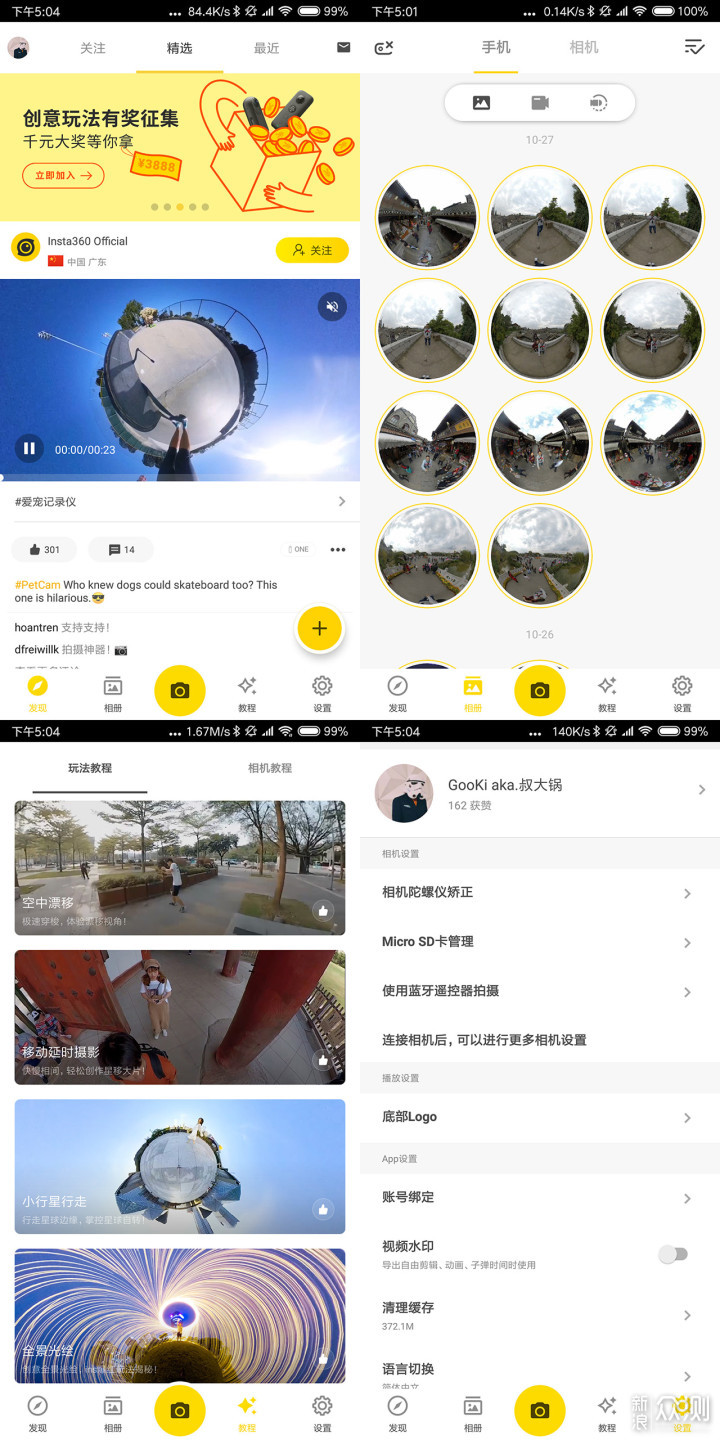Open Micro SD卡管理 options

click(x=538, y=942)
